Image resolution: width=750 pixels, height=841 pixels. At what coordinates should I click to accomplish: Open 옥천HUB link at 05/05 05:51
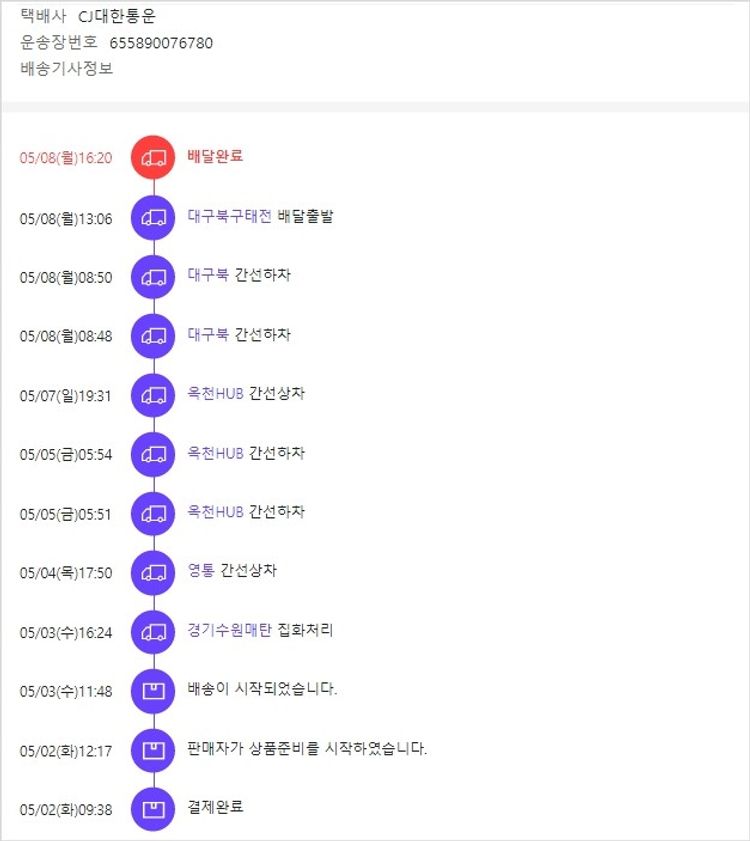(215, 512)
